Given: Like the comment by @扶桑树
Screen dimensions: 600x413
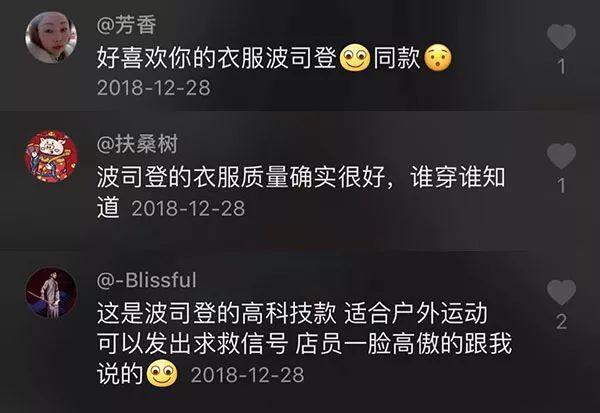Looking at the screenshot, I should coord(562,157).
